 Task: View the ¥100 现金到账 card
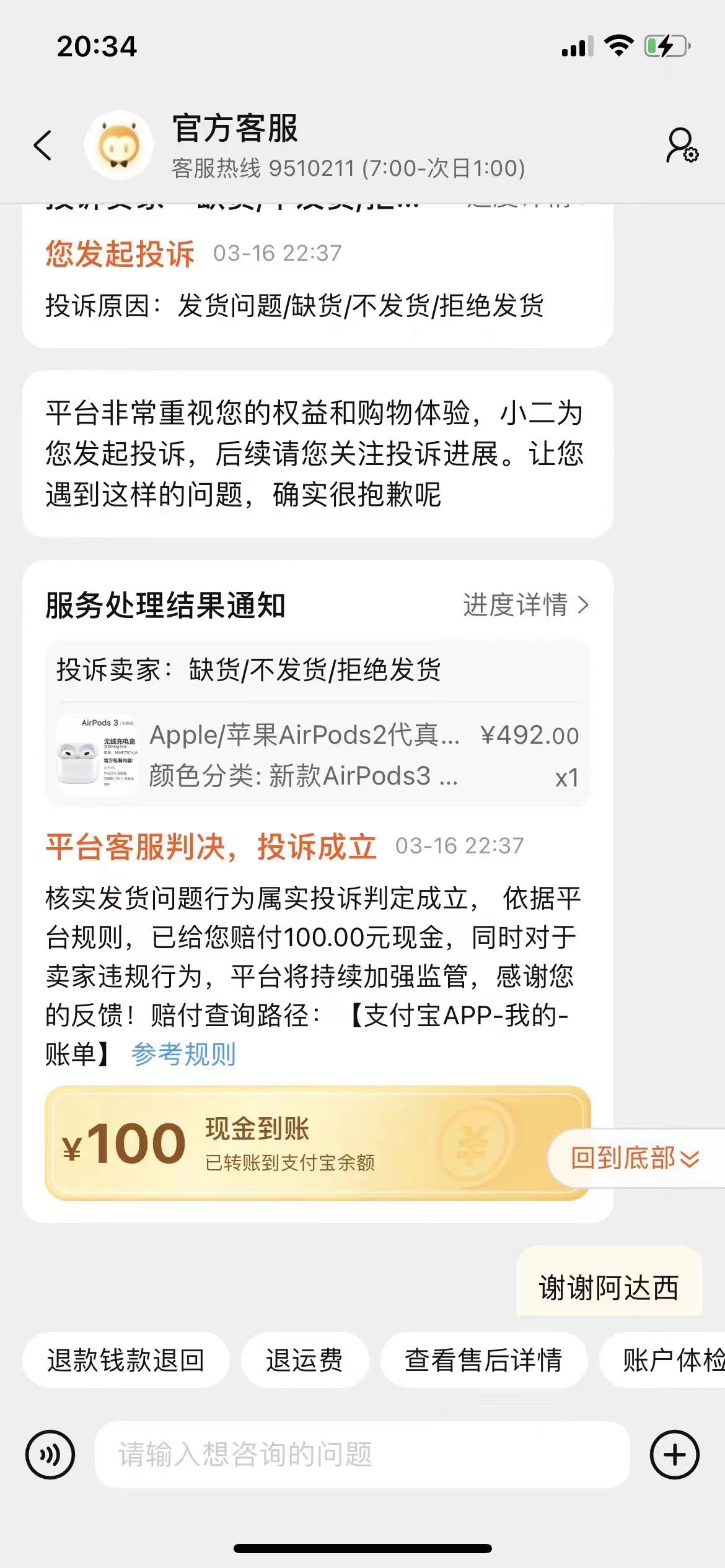click(297, 1143)
